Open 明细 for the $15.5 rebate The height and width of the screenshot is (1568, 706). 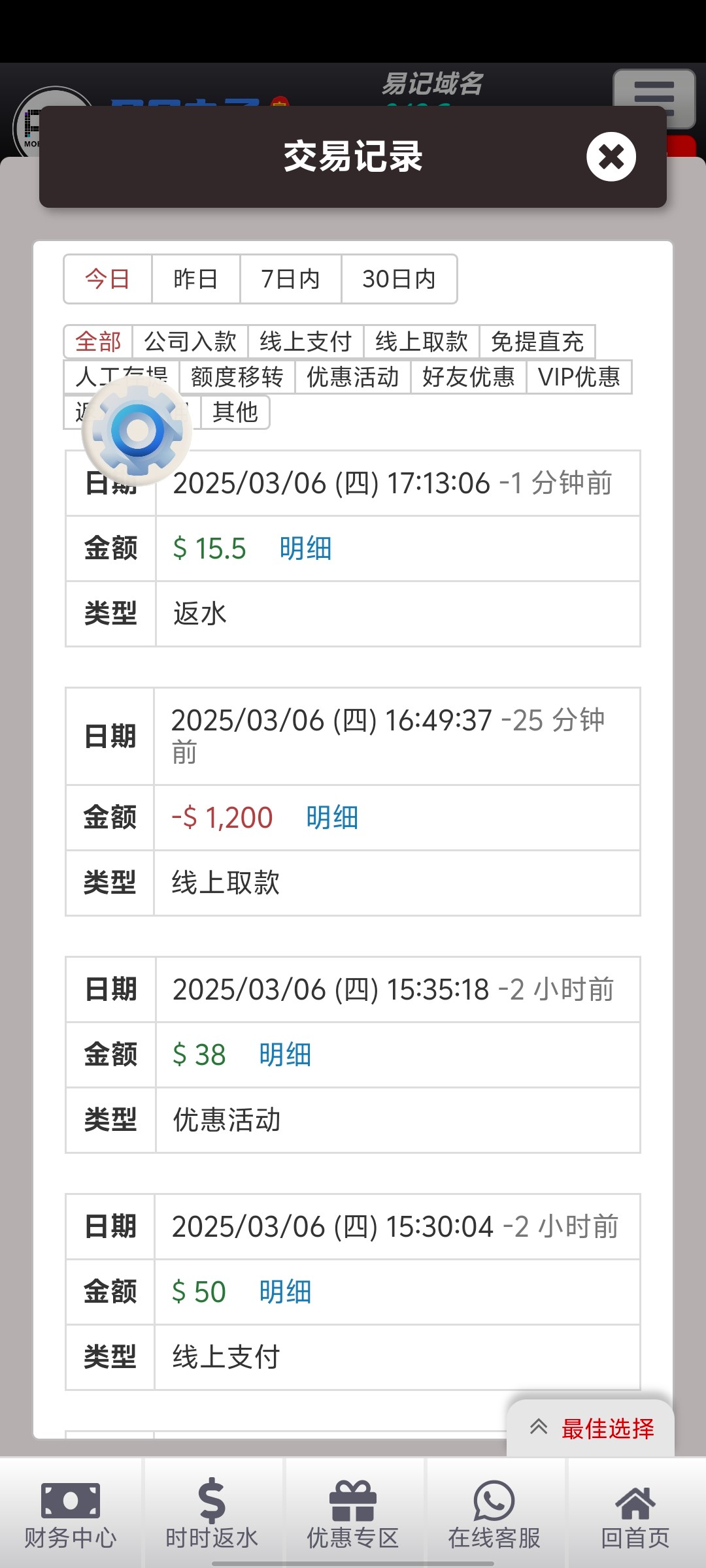point(305,549)
